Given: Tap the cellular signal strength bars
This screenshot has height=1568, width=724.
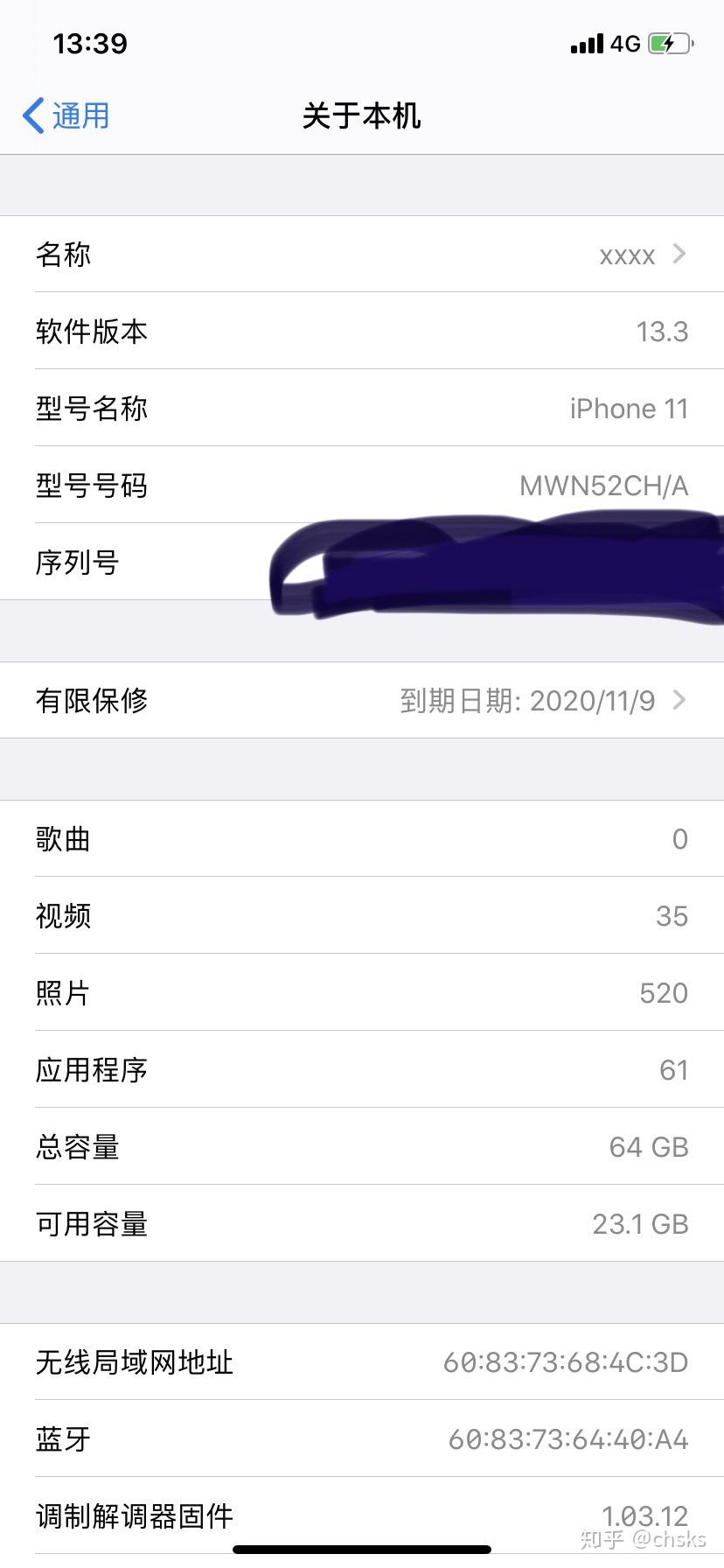Looking at the screenshot, I should [585, 42].
